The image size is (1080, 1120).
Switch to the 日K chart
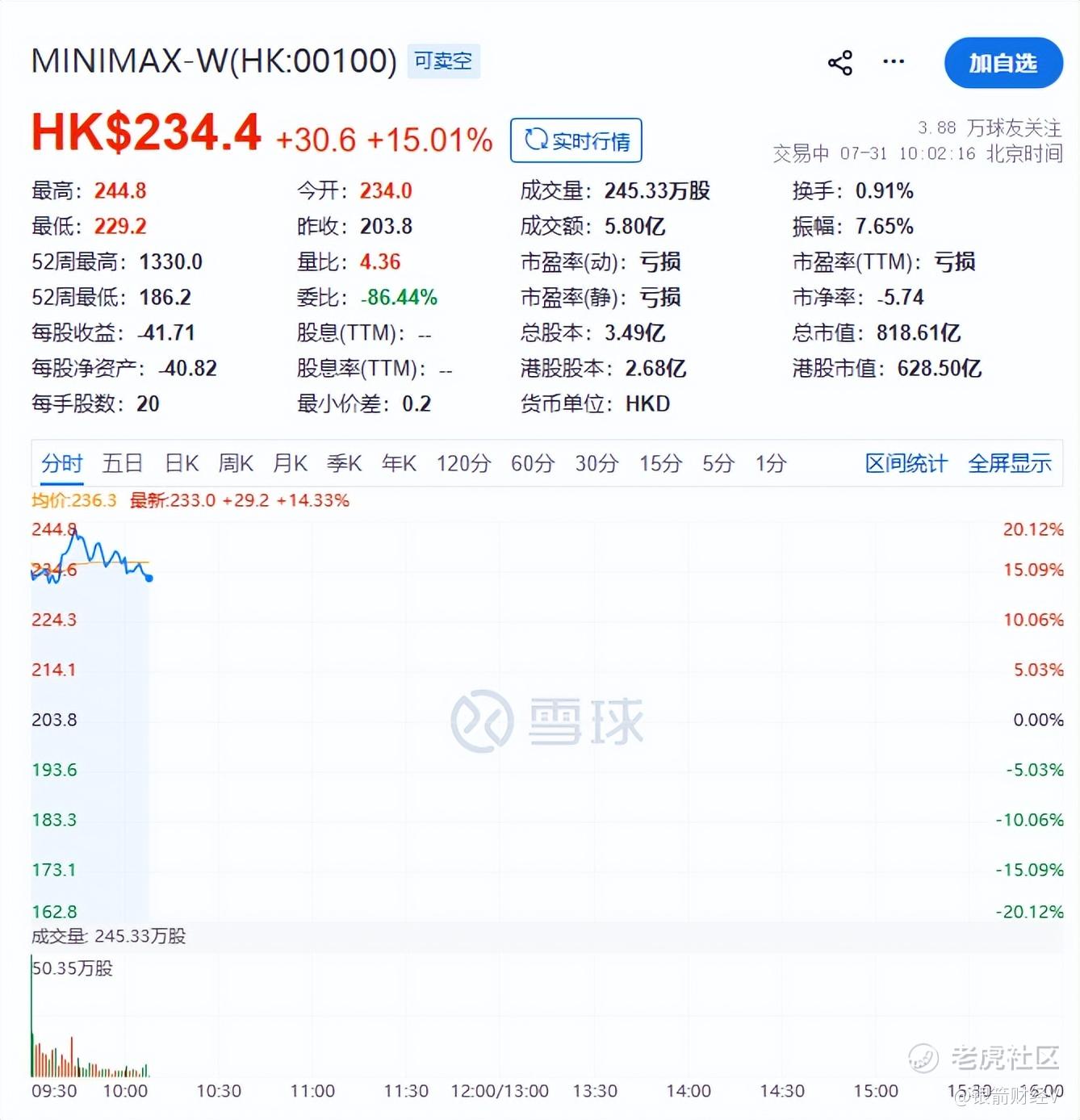pyautogui.click(x=182, y=463)
